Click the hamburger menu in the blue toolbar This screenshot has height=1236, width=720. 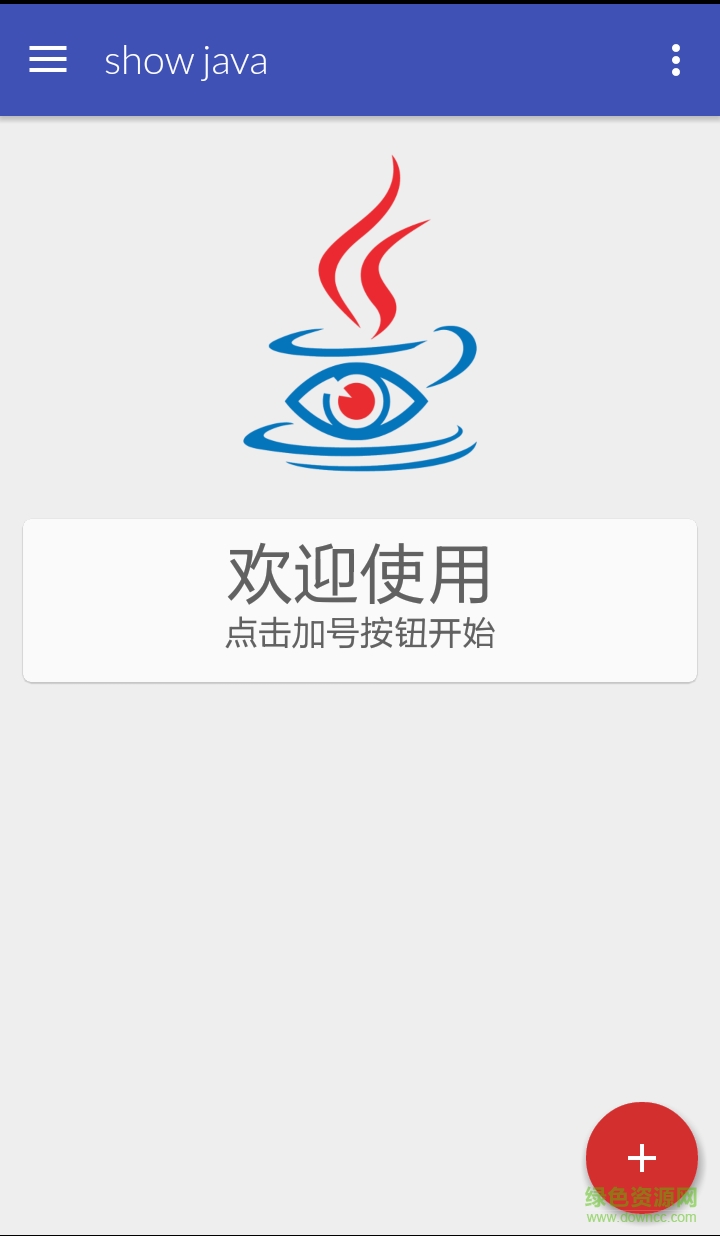(47, 60)
